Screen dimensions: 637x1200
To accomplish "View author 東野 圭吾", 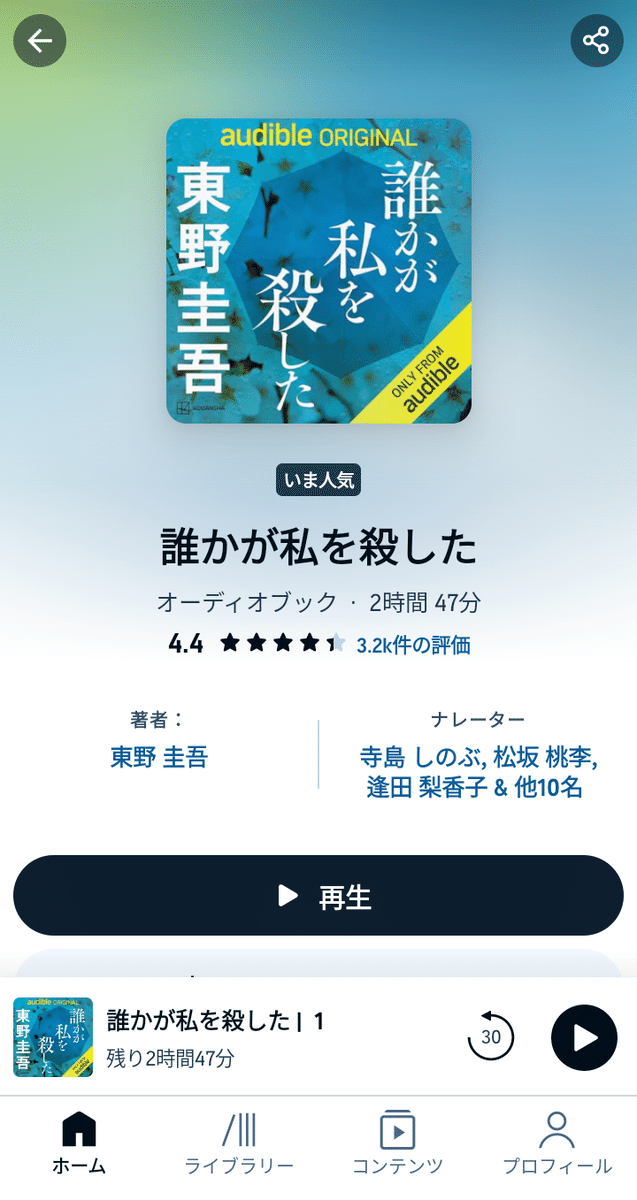I will [159, 757].
